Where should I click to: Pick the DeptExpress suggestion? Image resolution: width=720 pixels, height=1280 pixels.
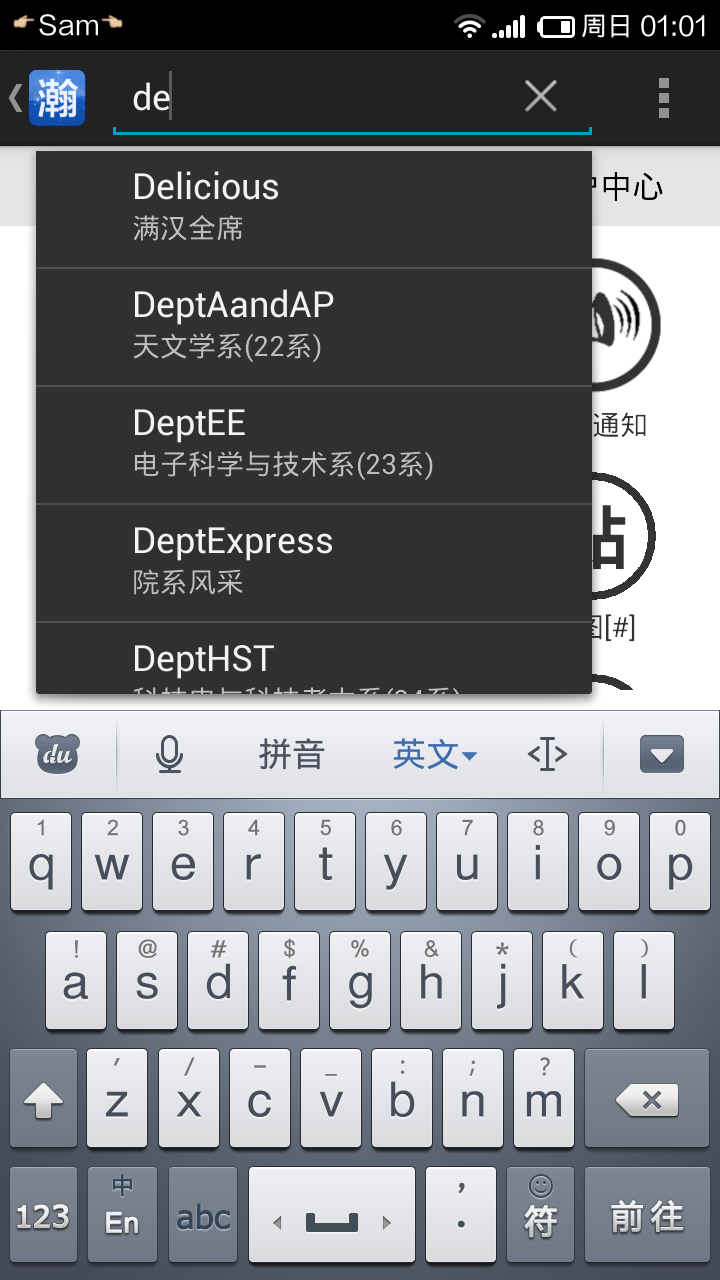[x=314, y=563]
